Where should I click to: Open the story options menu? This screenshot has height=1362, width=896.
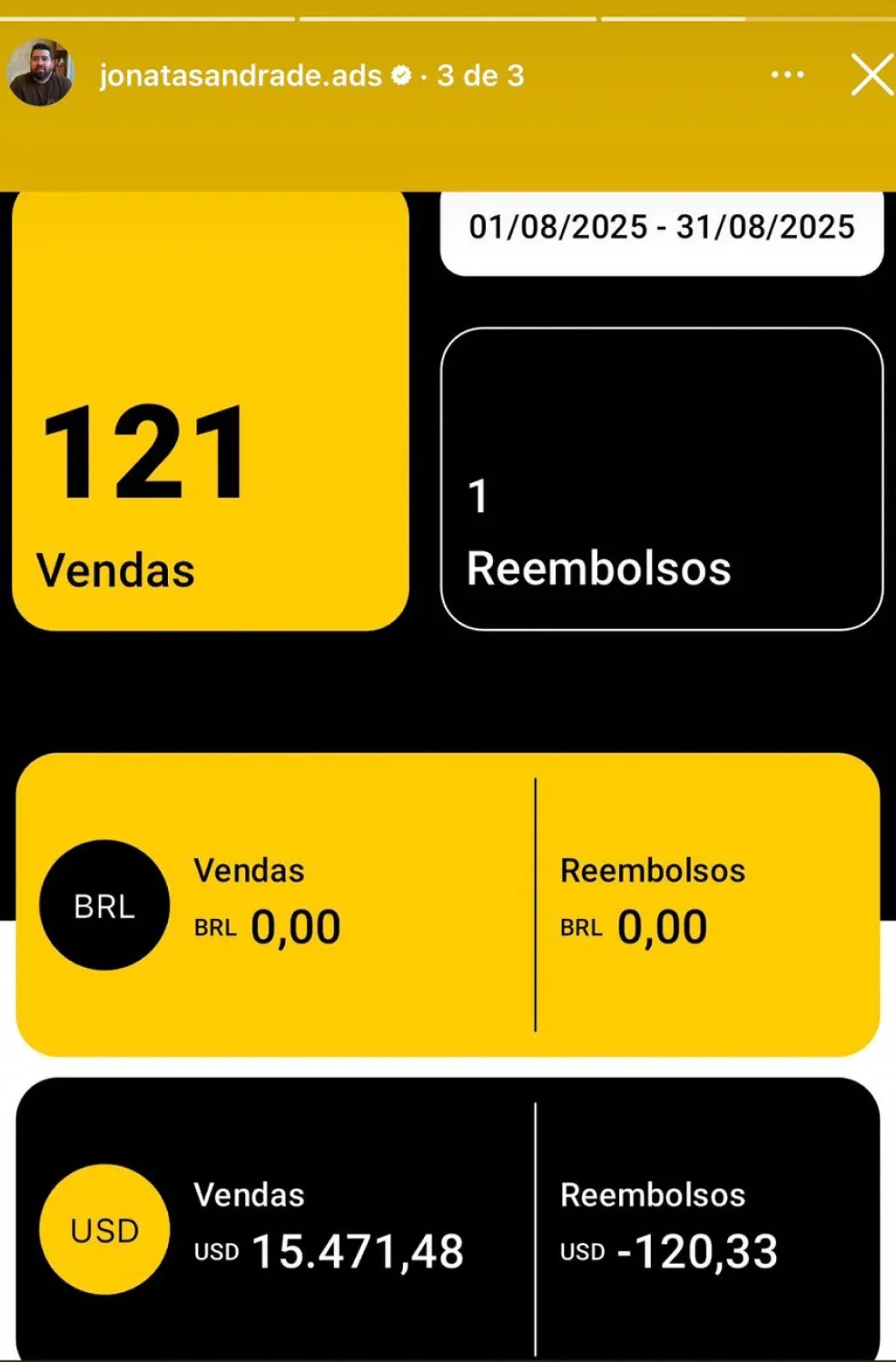787,74
